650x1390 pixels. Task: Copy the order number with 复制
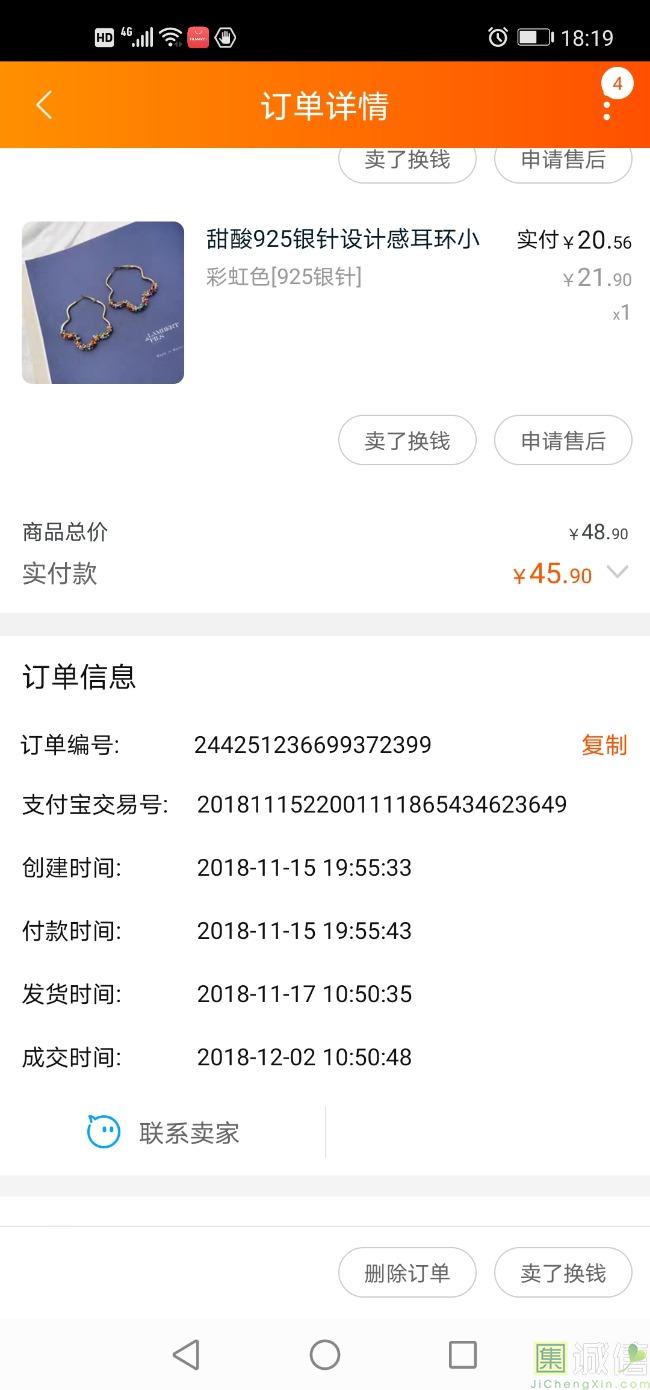[604, 745]
